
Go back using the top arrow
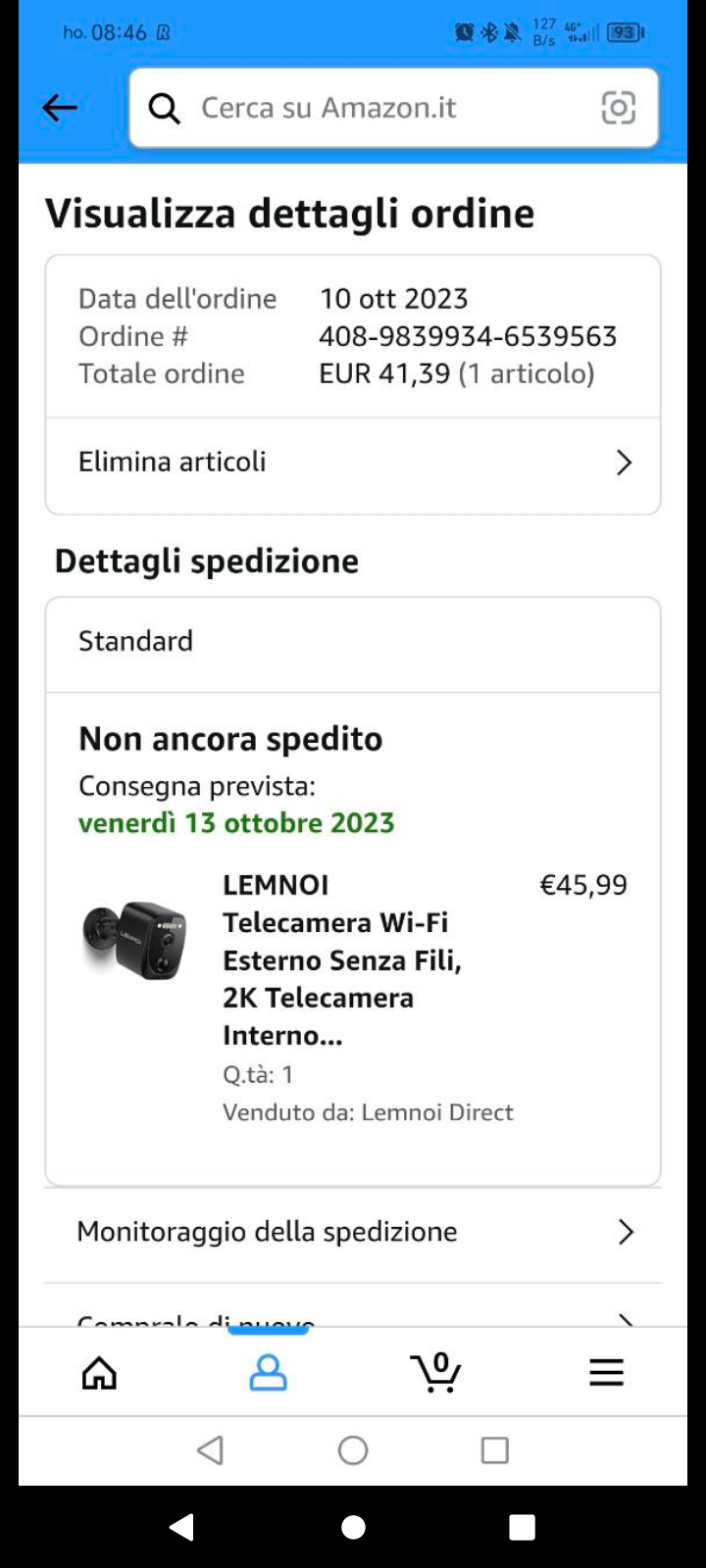tap(60, 108)
